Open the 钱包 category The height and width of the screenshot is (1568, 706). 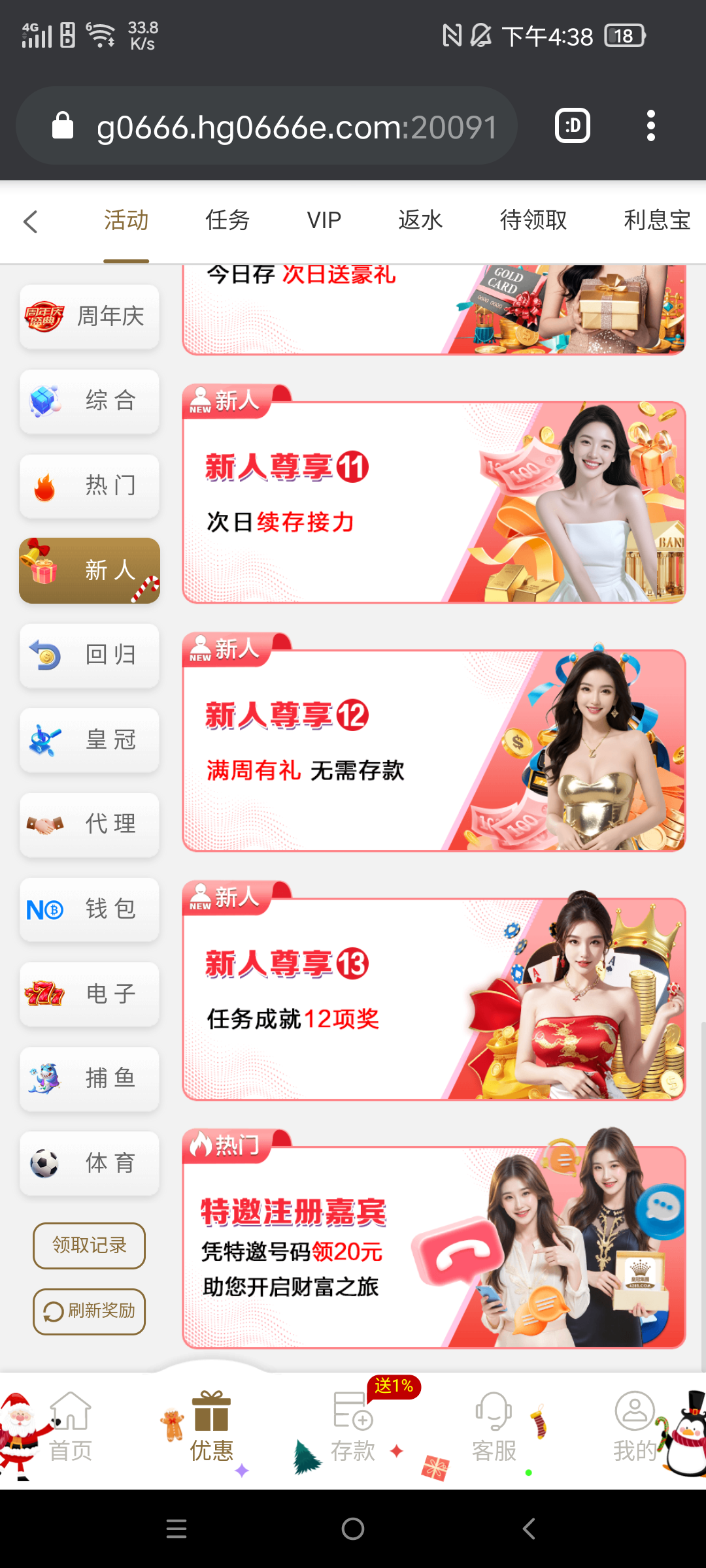(90, 909)
